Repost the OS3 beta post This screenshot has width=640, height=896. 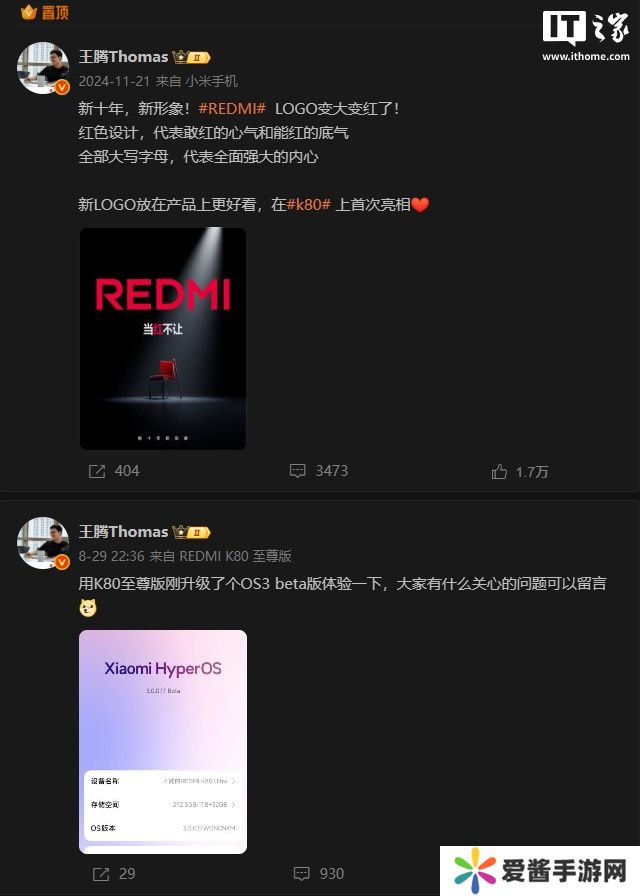tap(112, 873)
